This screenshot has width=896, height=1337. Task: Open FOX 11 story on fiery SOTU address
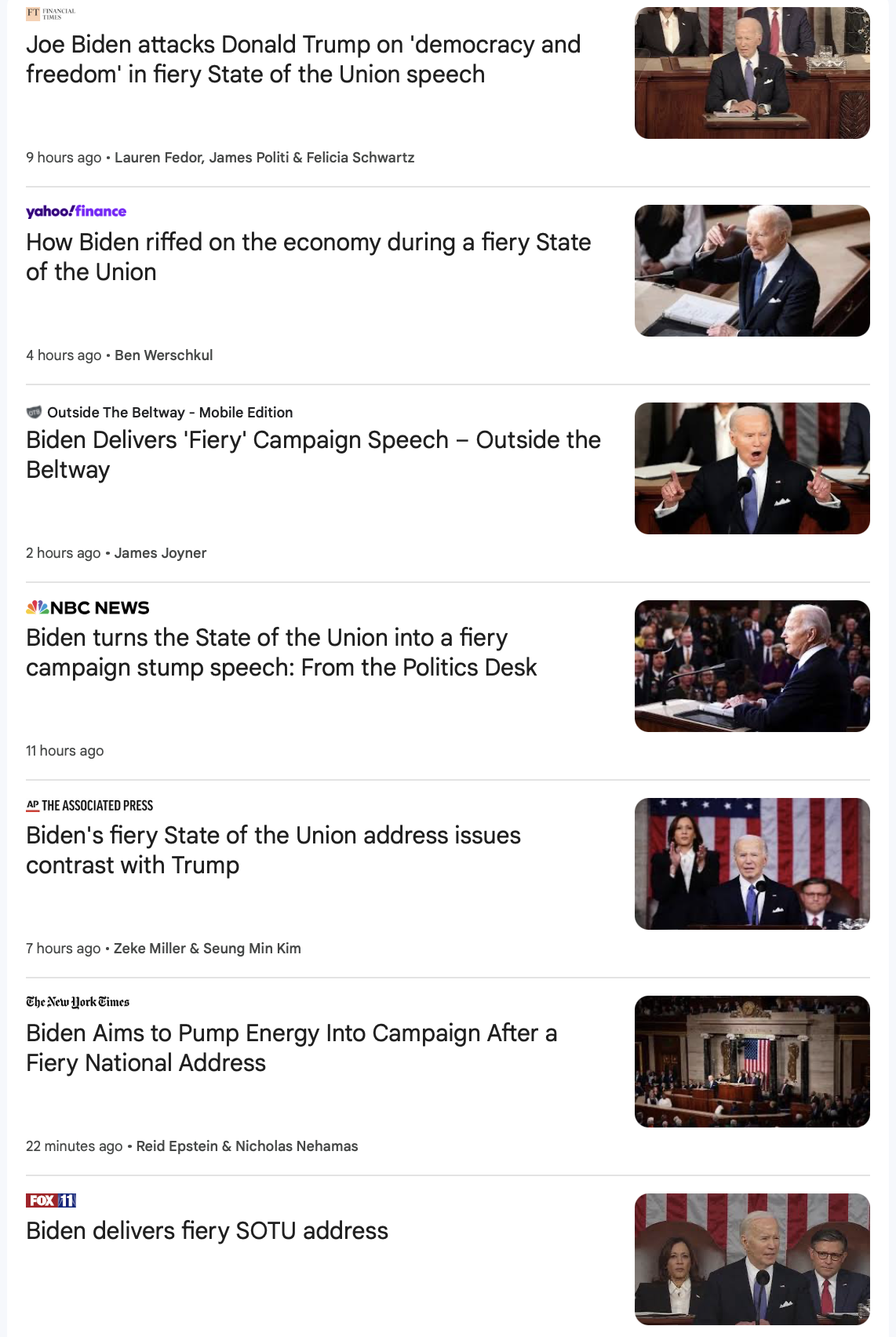(x=207, y=1231)
